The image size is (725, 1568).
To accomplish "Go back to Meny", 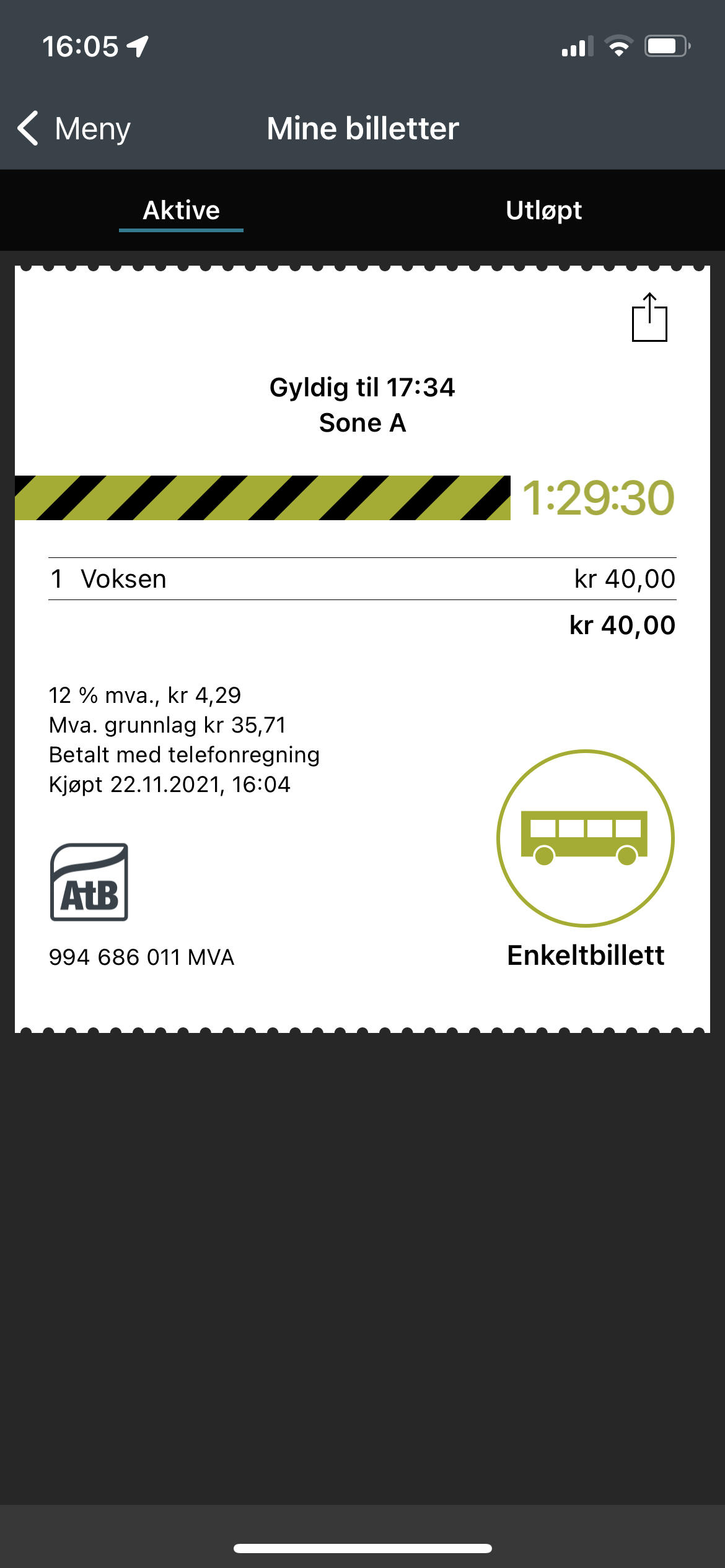I will point(74,129).
